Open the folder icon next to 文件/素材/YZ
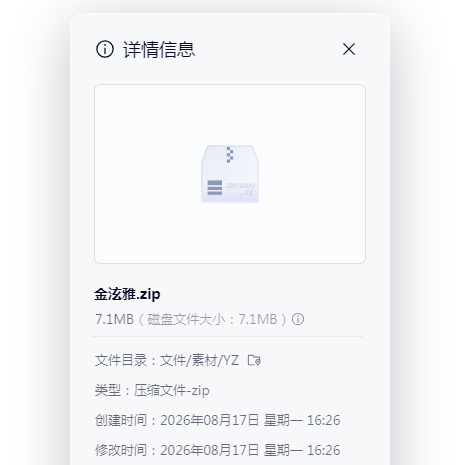This screenshot has width=465, height=465. coord(254,360)
